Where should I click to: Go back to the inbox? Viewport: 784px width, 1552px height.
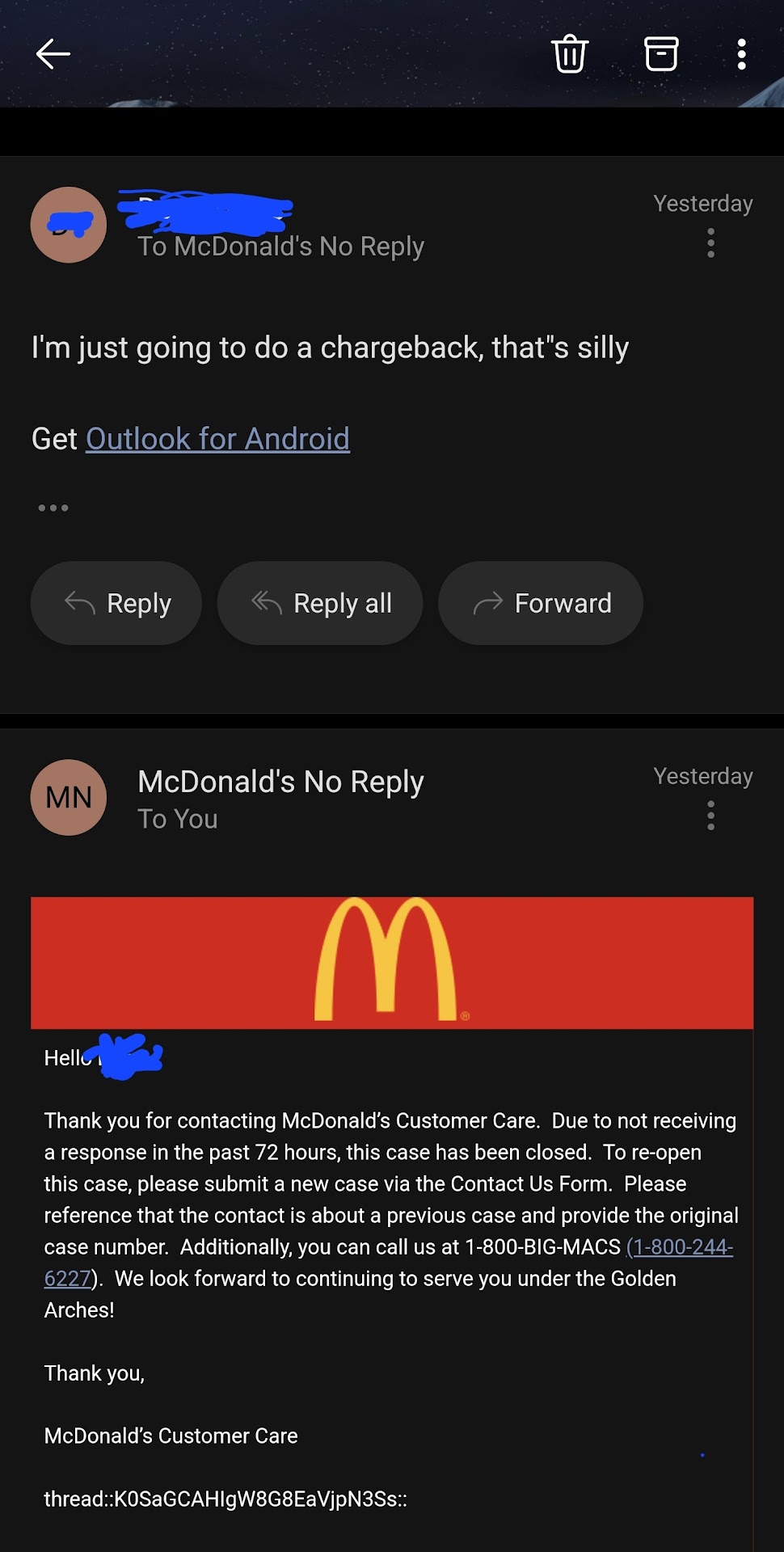pos(53,54)
